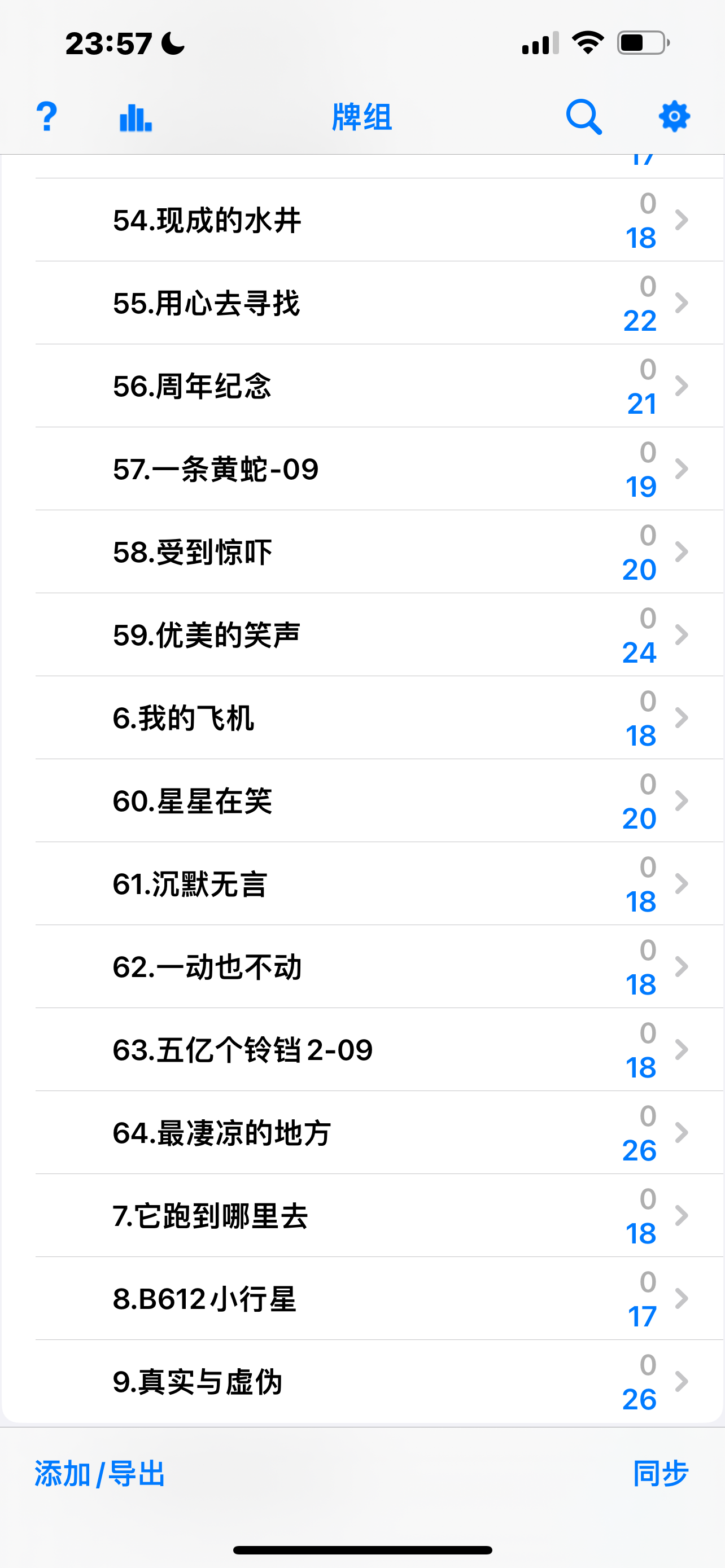Open the help question mark icon
Screen dimensions: 725x1568
47,116
